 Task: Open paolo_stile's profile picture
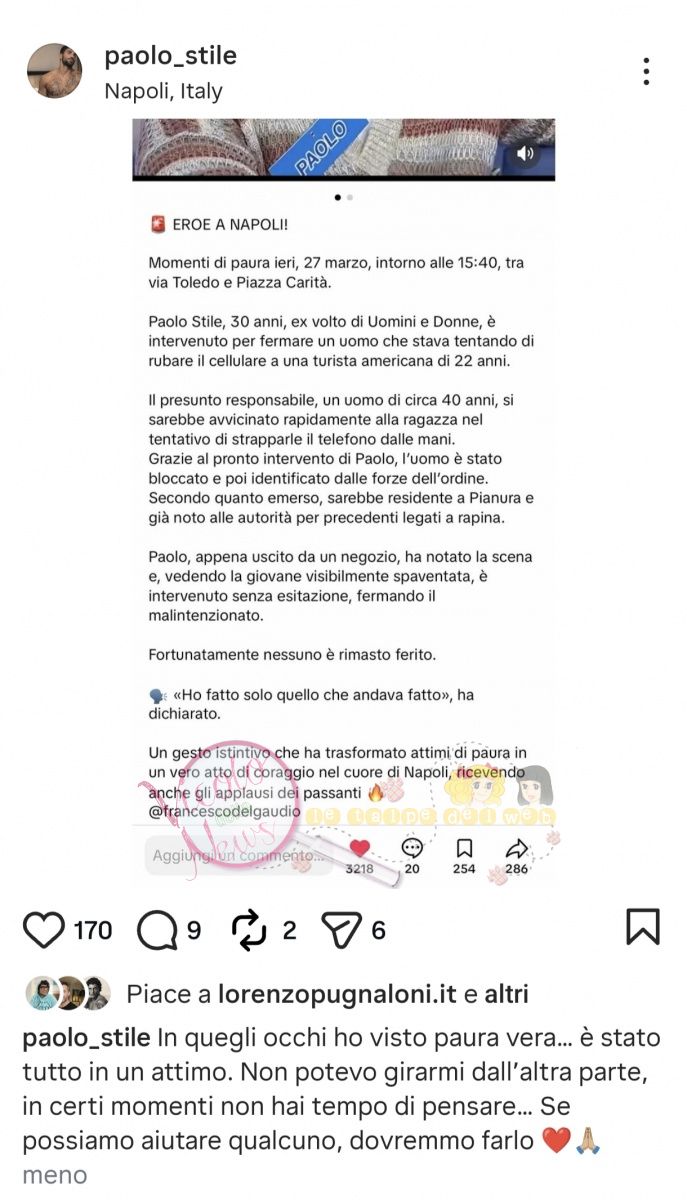(54, 71)
